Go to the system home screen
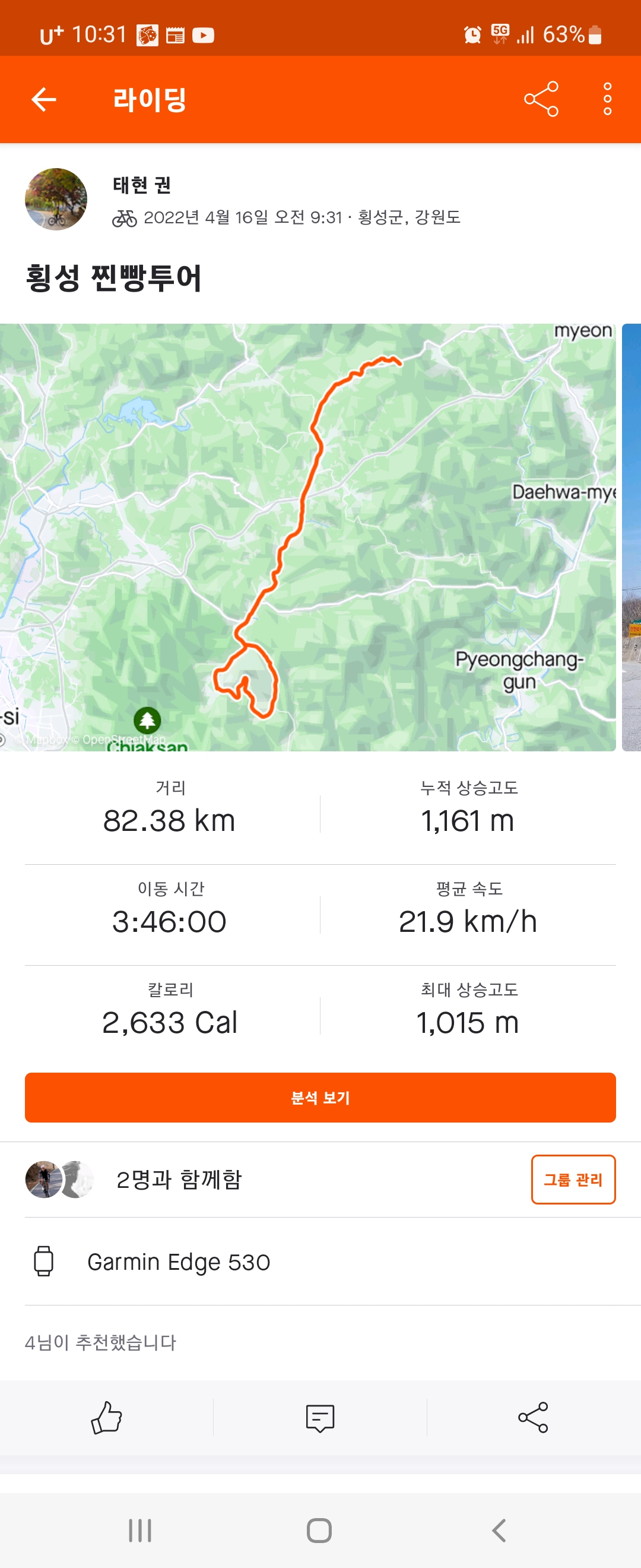The width and height of the screenshot is (641, 1568). pos(319,1530)
